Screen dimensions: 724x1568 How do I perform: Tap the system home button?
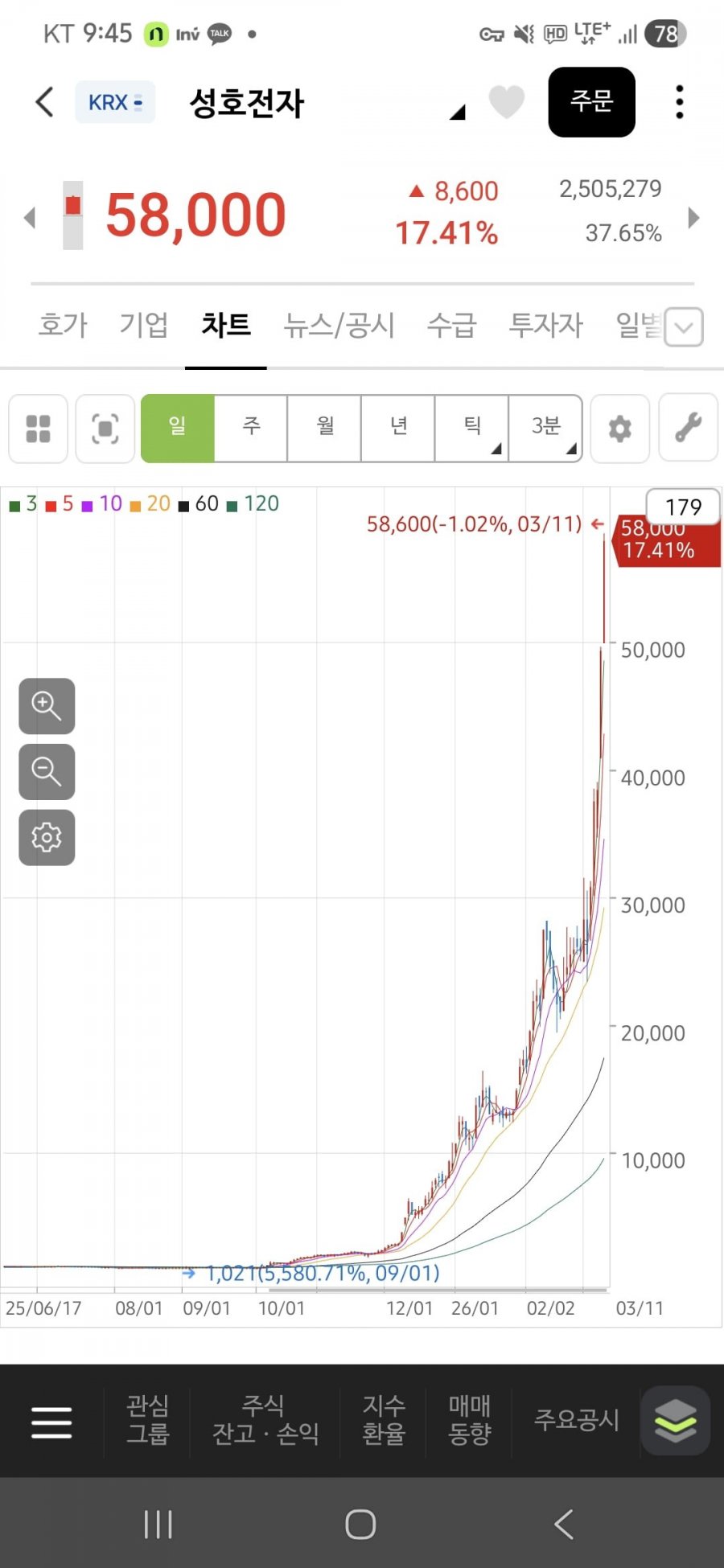[360, 1524]
